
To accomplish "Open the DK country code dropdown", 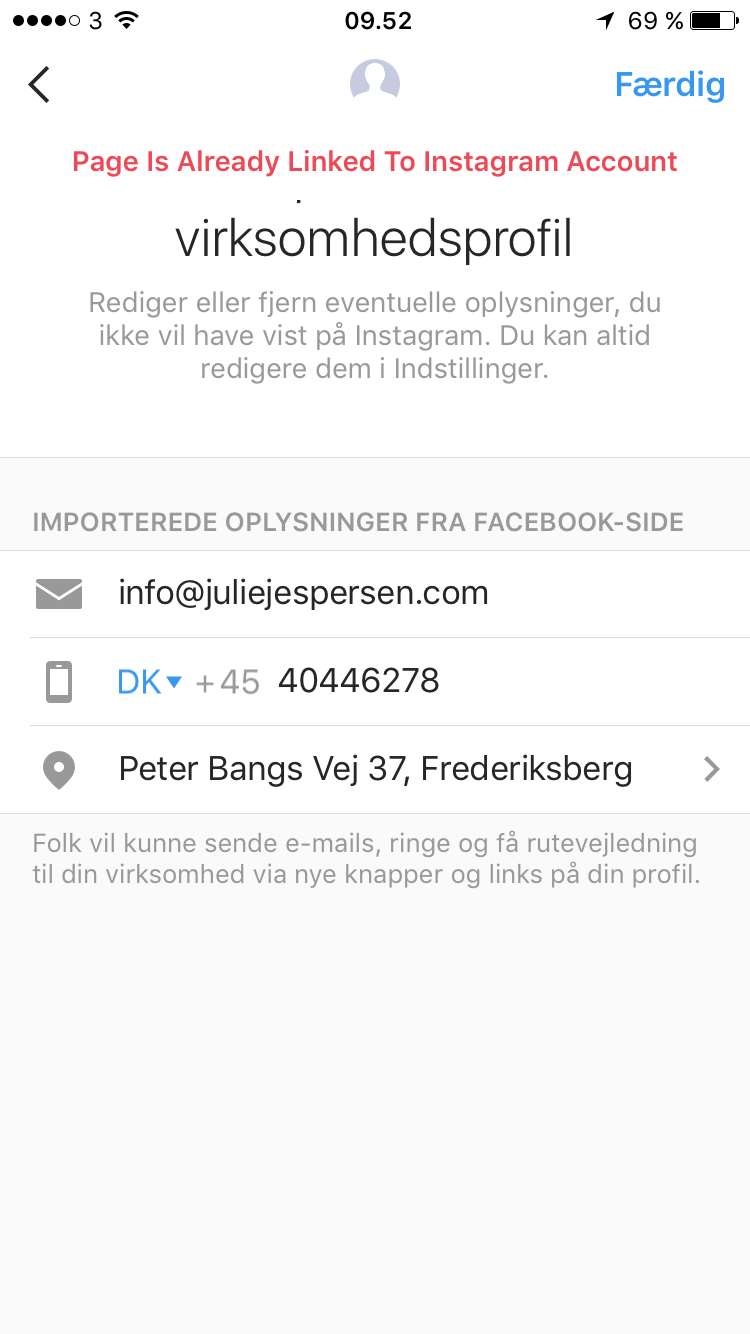I will [x=149, y=682].
